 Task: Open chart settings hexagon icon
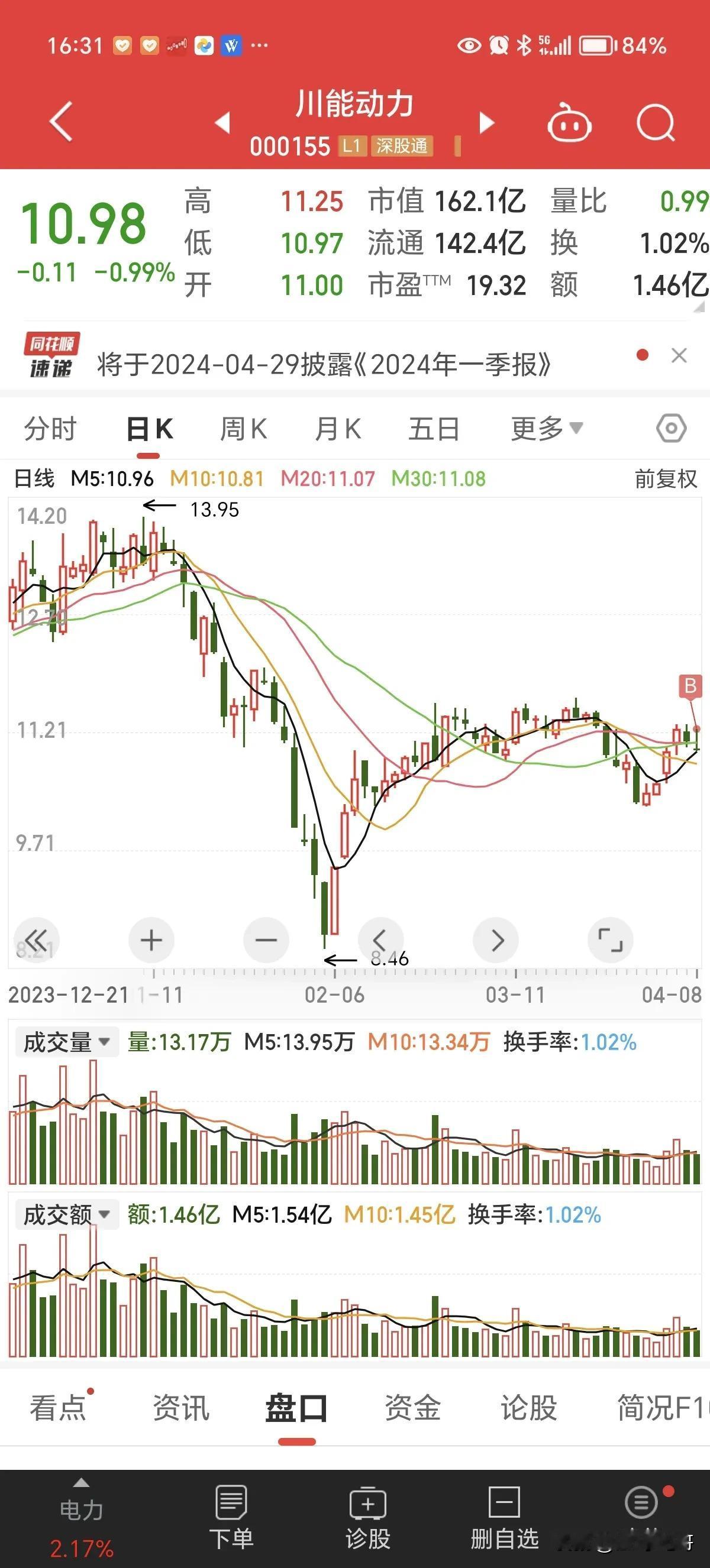[671, 429]
